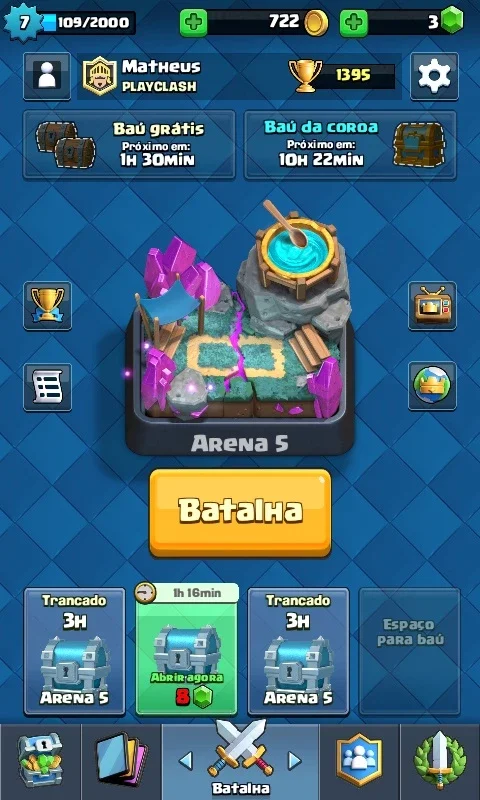Open the player profile icon
480x800 pixels.
click(47, 76)
